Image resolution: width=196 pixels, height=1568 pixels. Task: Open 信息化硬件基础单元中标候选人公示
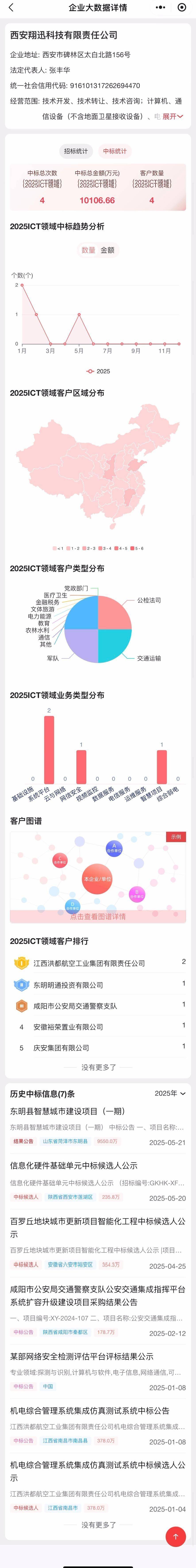point(73,1165)
